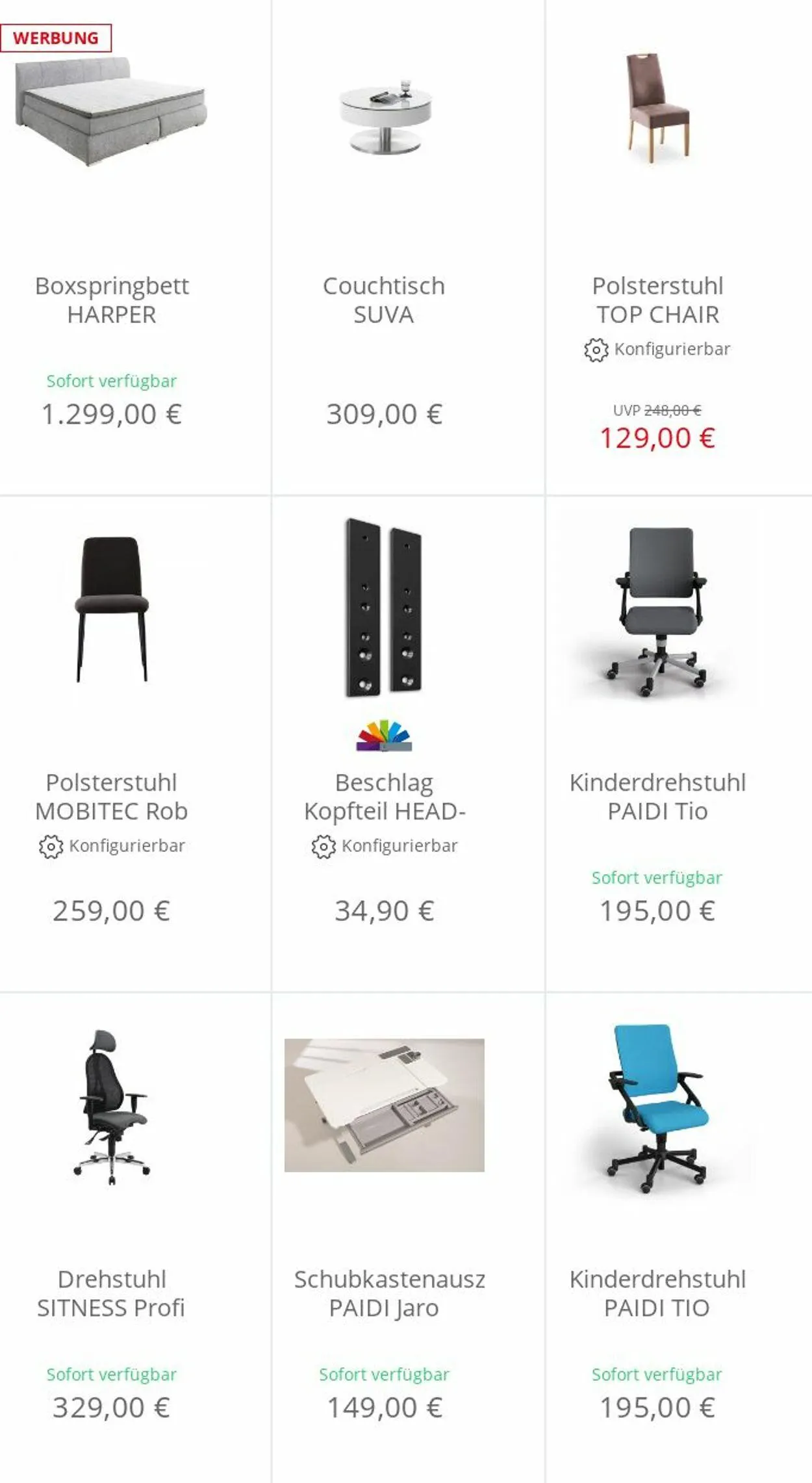Image resolution: width=812 pixels, height=1483 pixels.
Task: Open the Drehstuhl SITNESS Profi card
Action: pyautogui.click(x=135, y=1238)
